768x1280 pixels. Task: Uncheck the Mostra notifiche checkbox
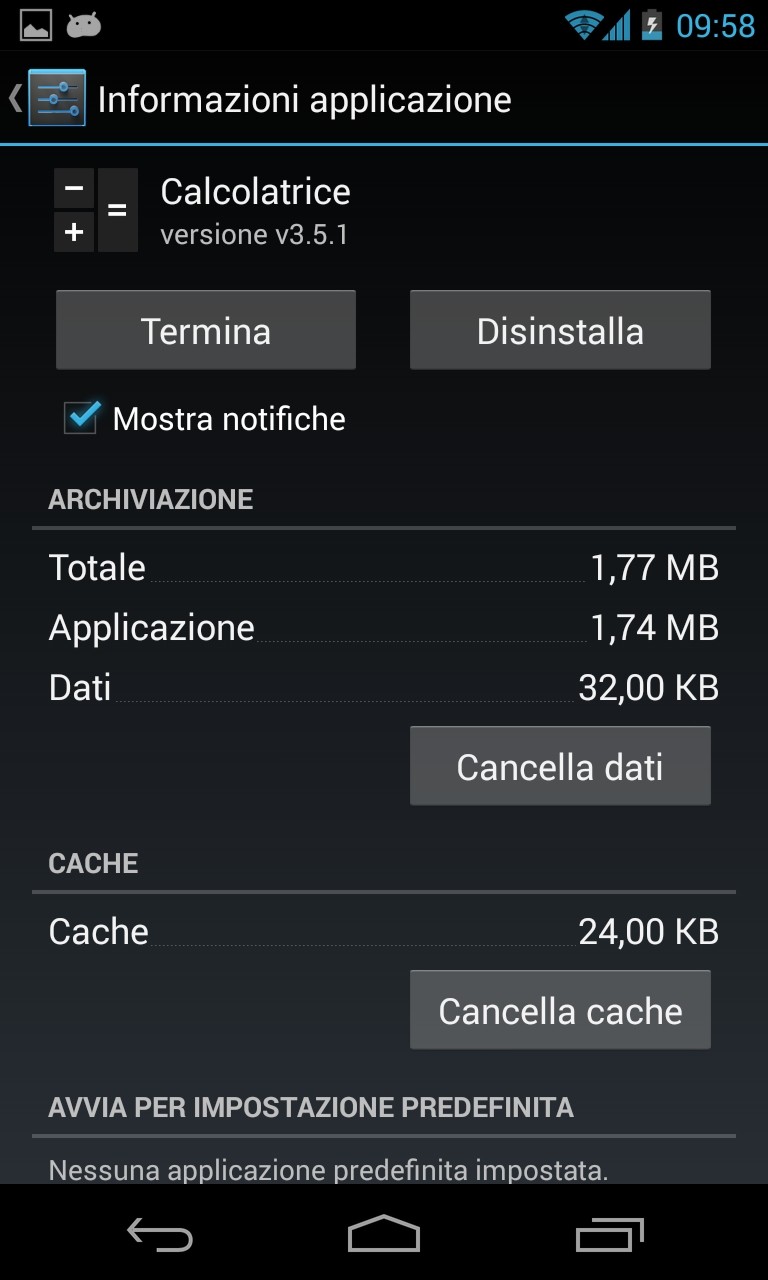(x=81, y=418)
